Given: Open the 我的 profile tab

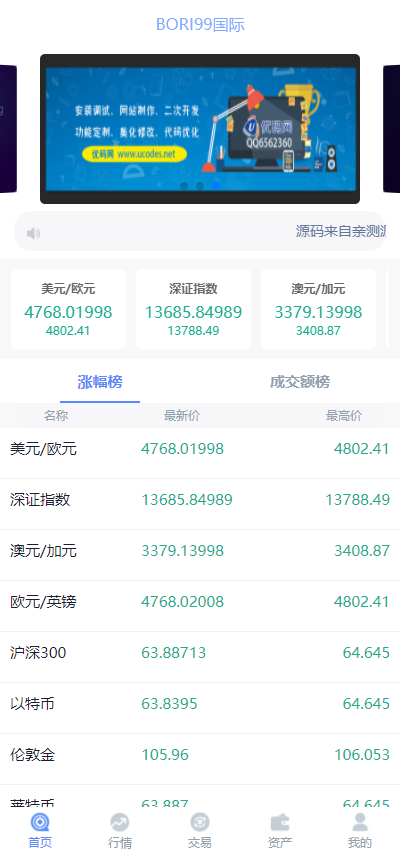Looking at the screenshot, I should click(x=360, y=831).
